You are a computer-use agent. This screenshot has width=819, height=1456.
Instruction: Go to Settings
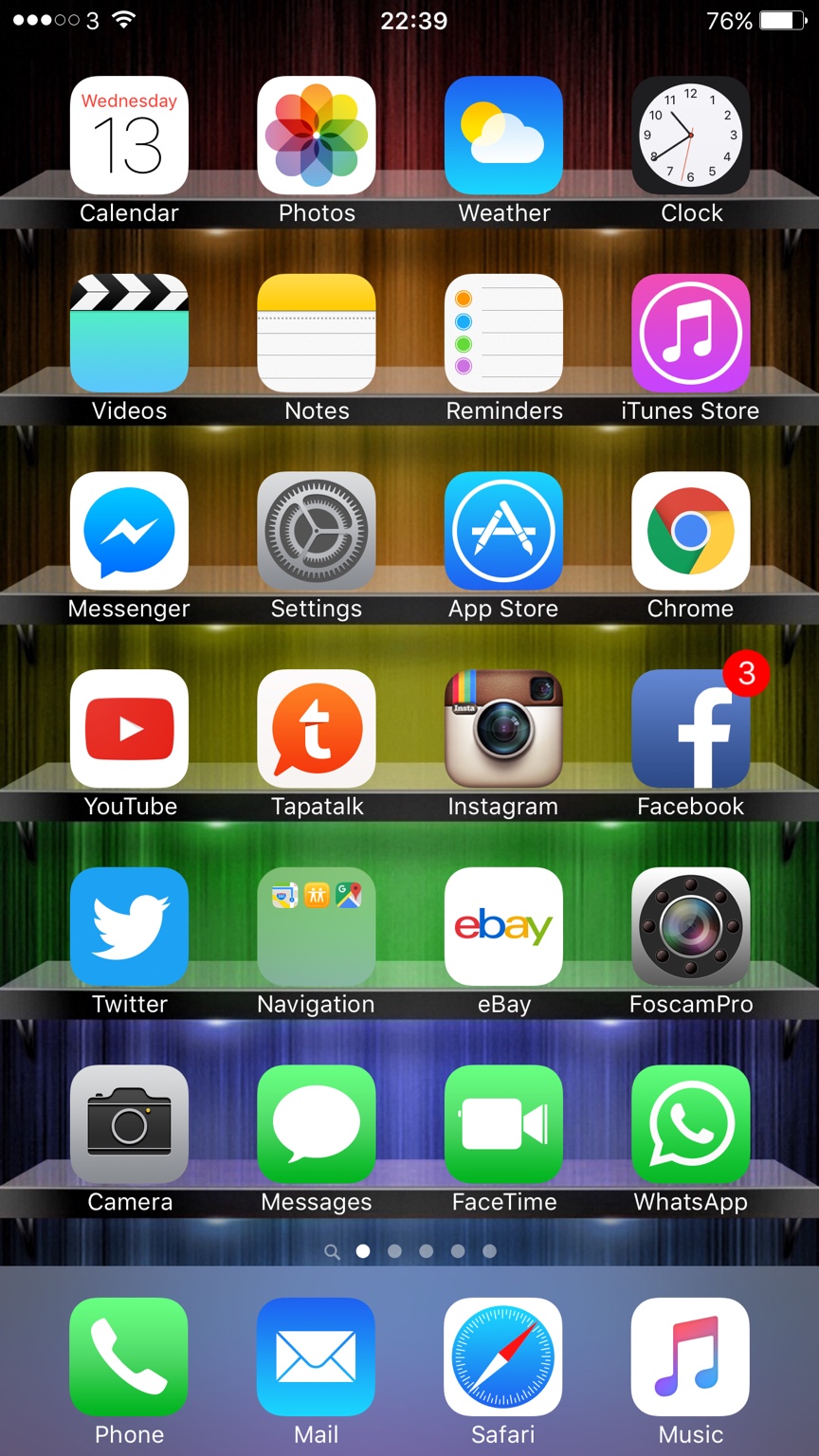[317, 531]
